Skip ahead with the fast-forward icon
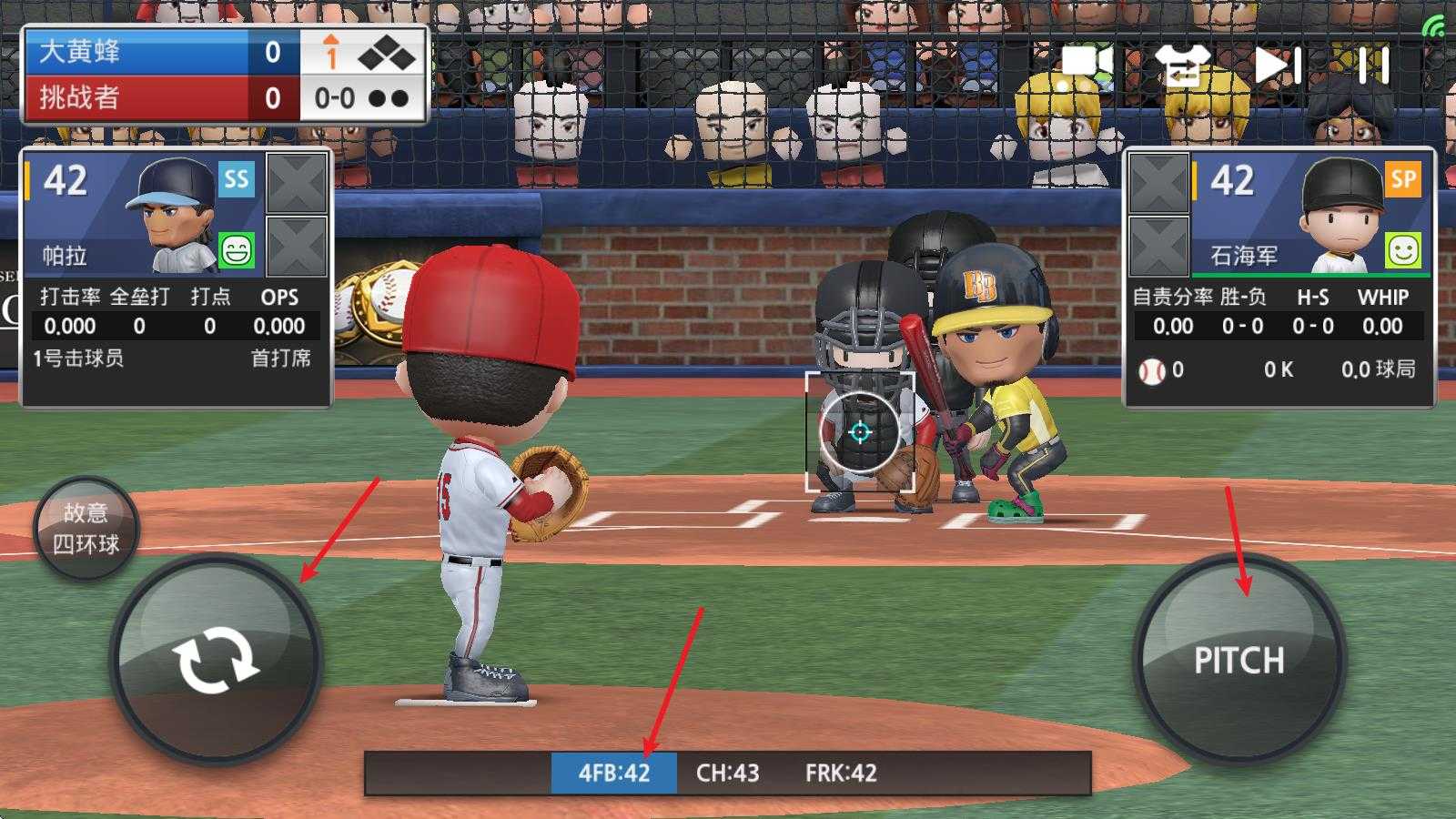1456x819 pixels. 1278,66
